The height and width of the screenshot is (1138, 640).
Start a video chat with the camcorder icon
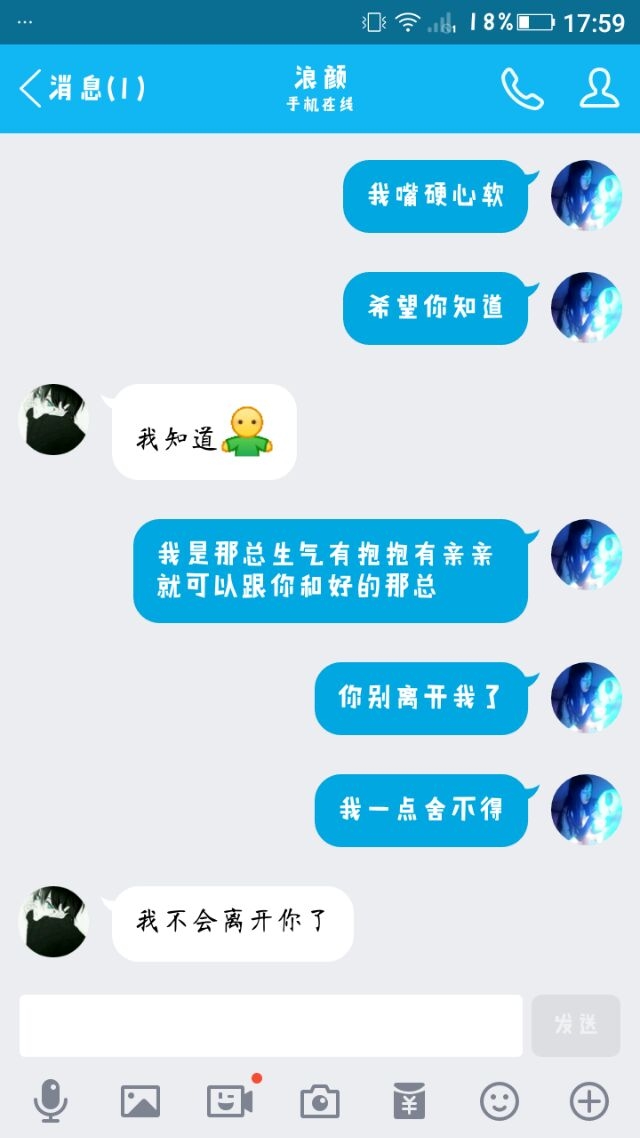click(230, 1101)
